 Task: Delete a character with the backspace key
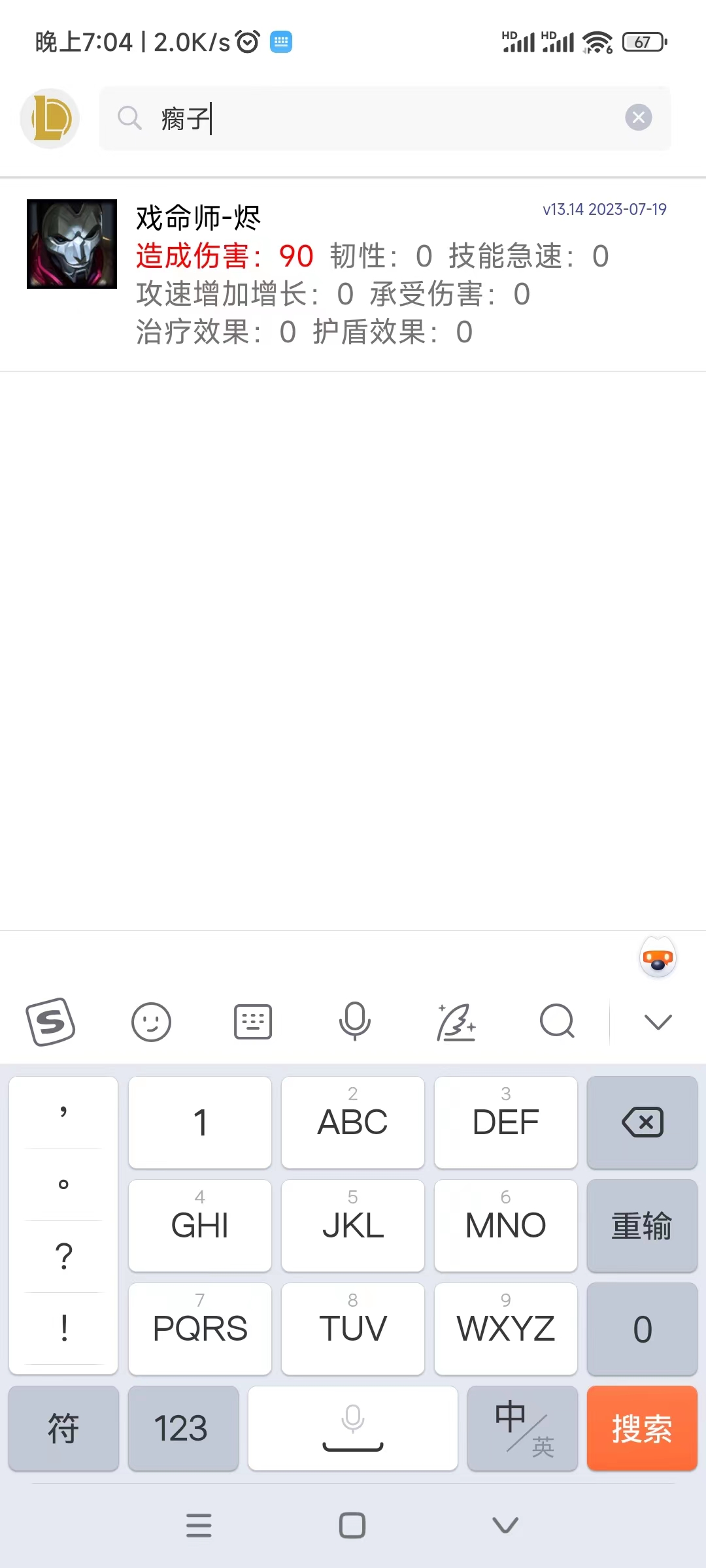tap(642, 1122)
